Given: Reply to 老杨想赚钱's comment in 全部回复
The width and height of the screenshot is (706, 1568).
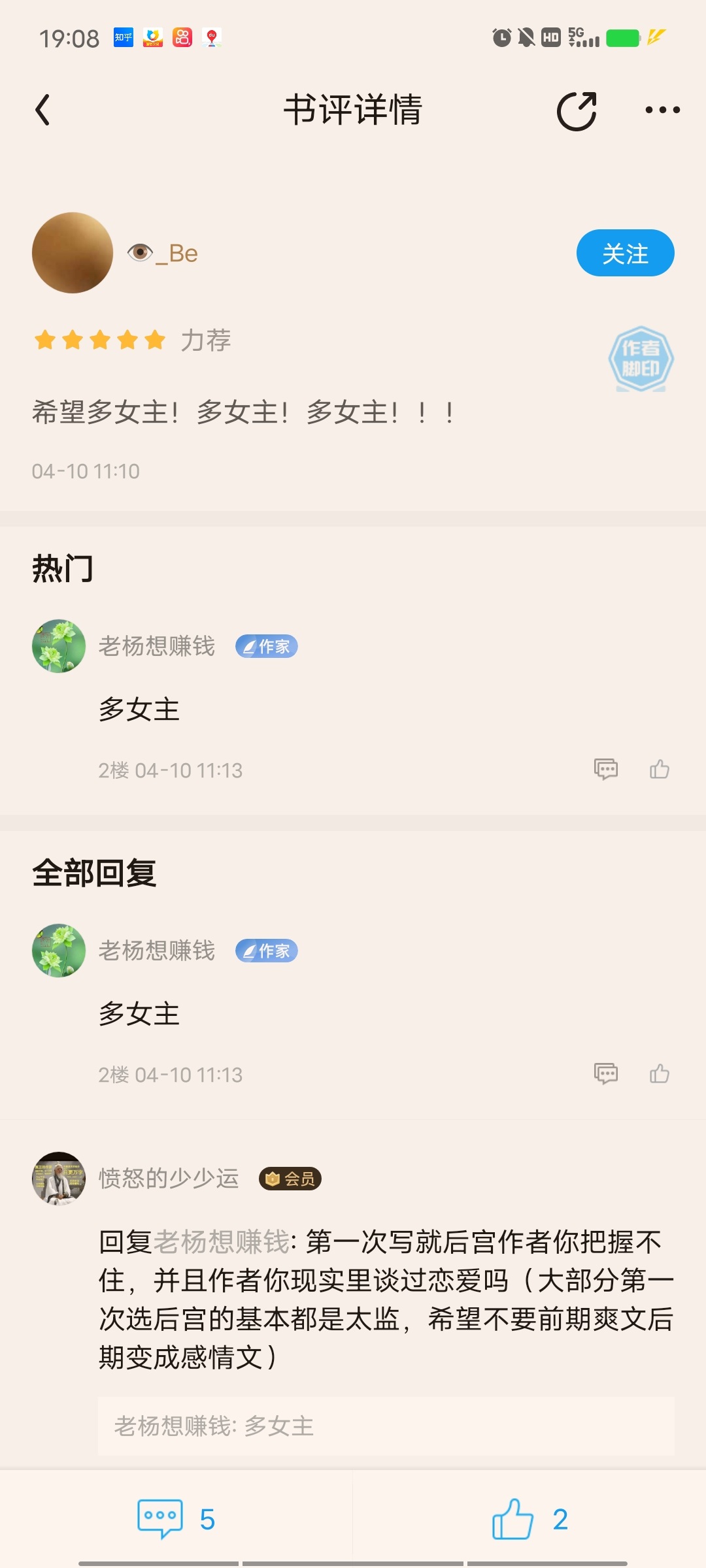Looking at the screenshot, I should (606, 1074).
